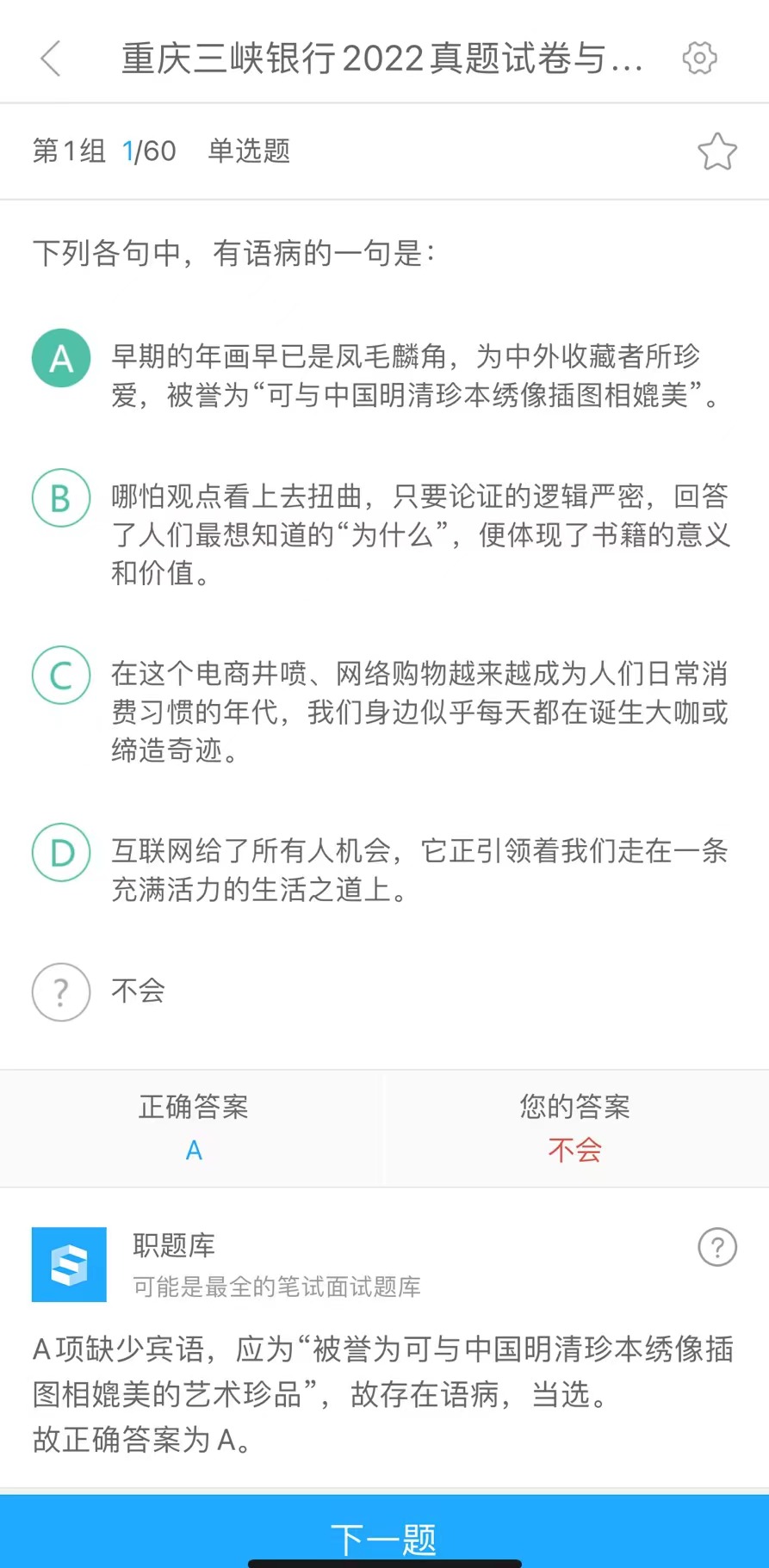Star this question as a favorite
Image resolution: width=769 pixels, height=1568 pixels.
click(x=716, y=151)
